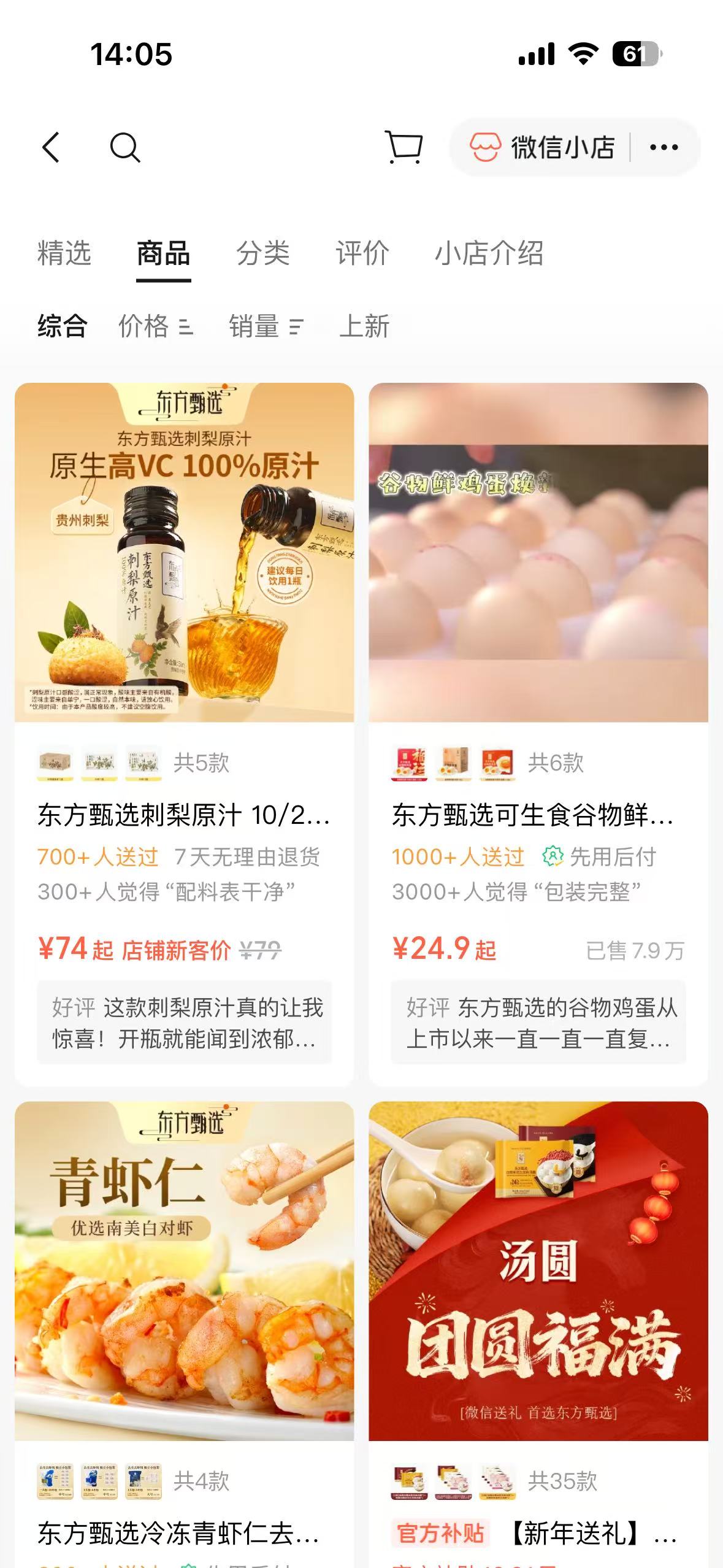Sort products by 销量
This screenshot has height=1568, width=723.
pos(266,326)
